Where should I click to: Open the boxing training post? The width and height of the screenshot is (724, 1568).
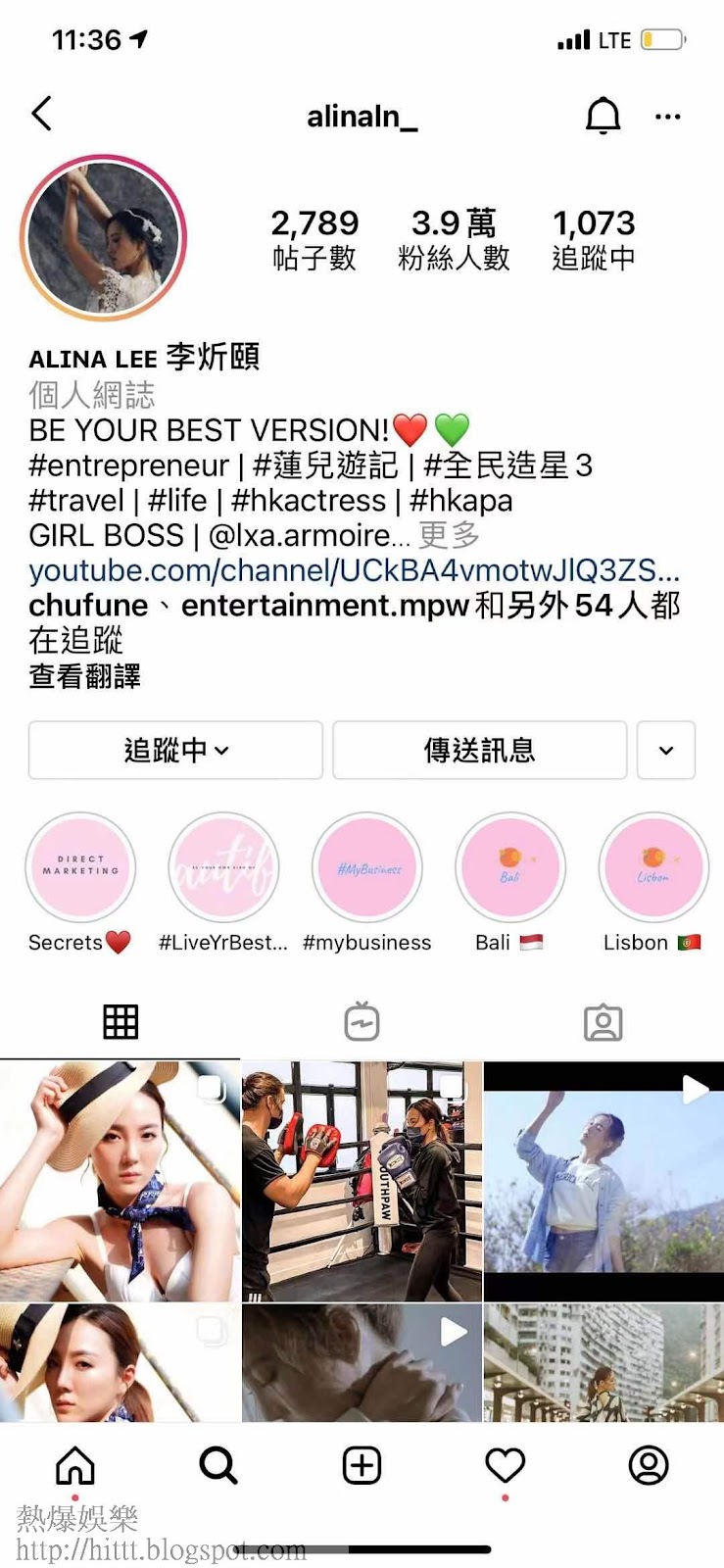click(362, 1181)
